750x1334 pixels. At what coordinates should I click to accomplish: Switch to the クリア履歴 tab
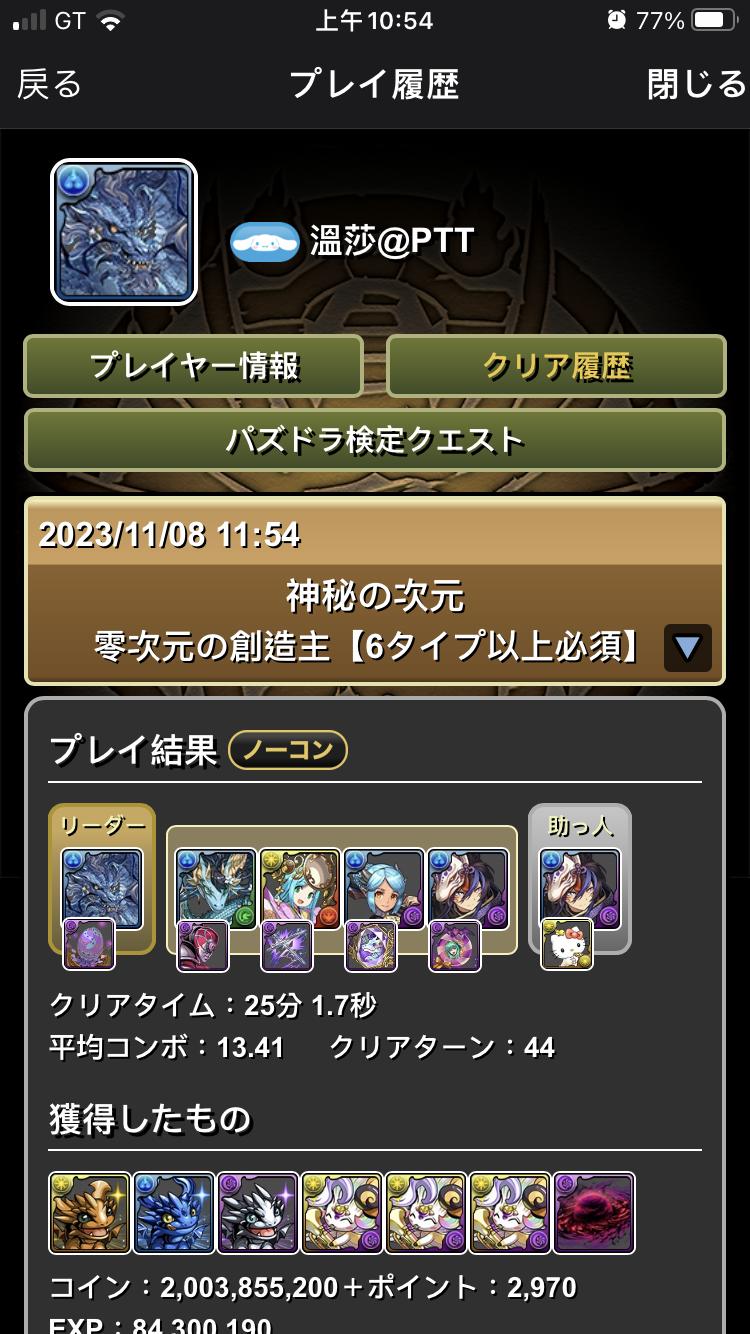[556, 366]
